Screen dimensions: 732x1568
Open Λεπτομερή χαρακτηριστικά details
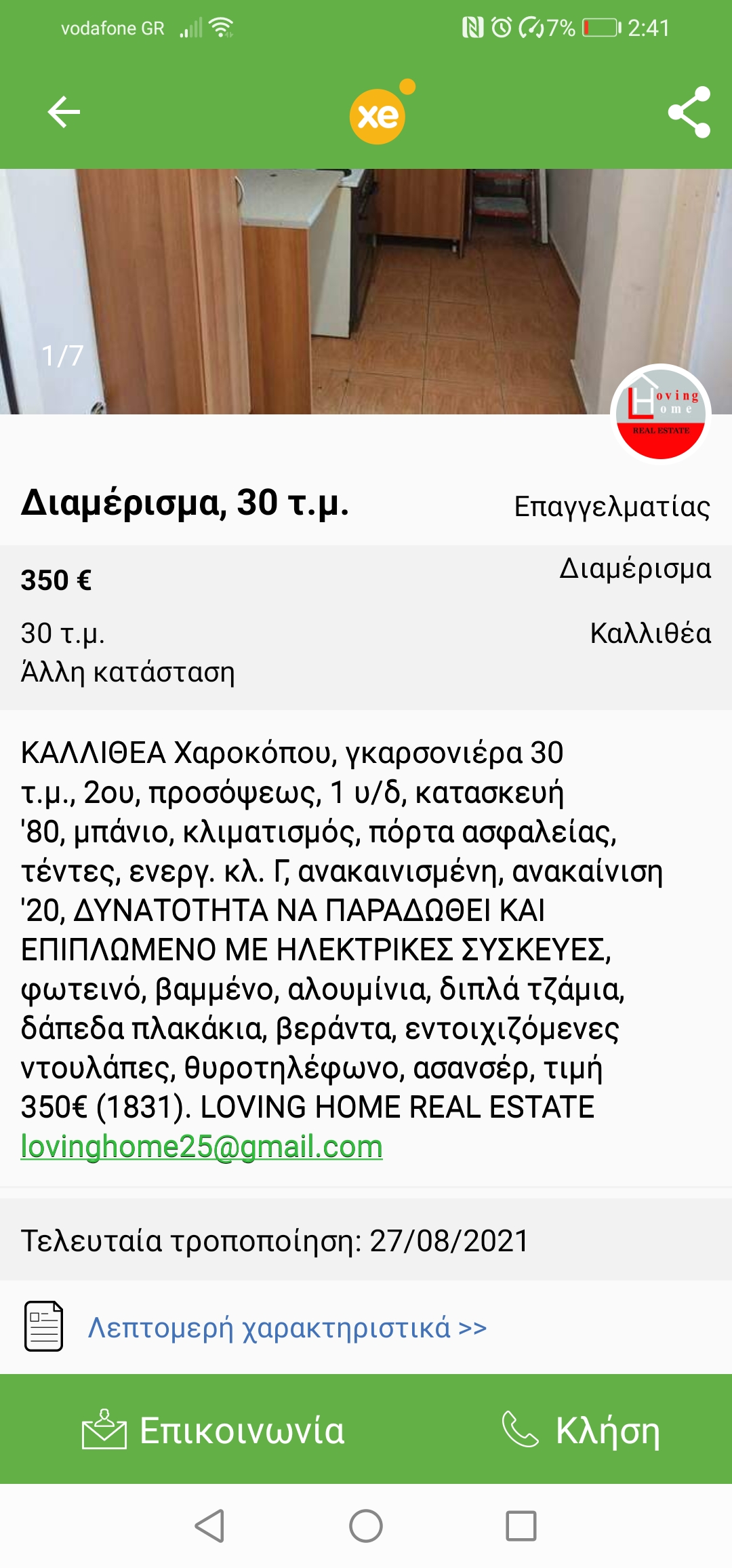point(287,1327)
